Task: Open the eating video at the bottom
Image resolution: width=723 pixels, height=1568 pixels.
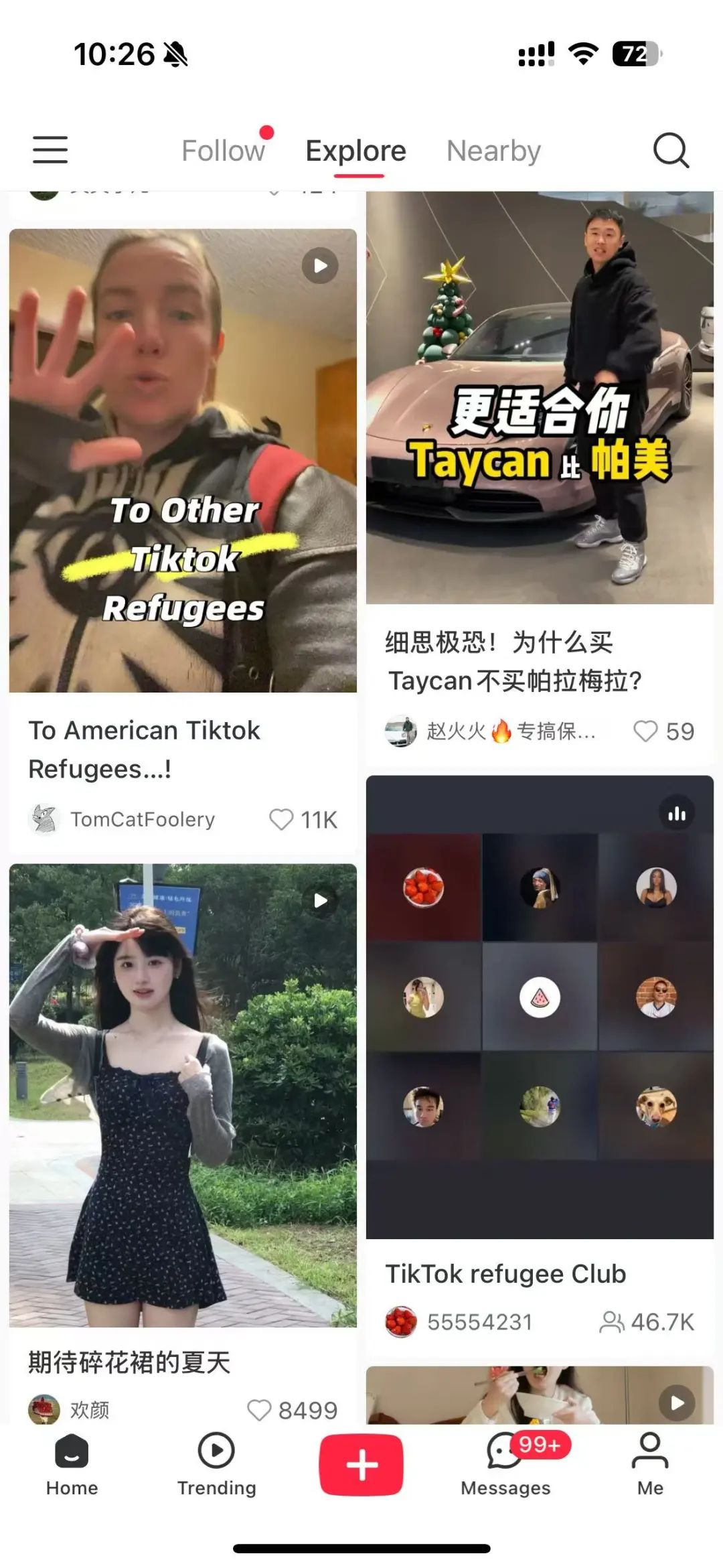Action: click(540, 1396)
